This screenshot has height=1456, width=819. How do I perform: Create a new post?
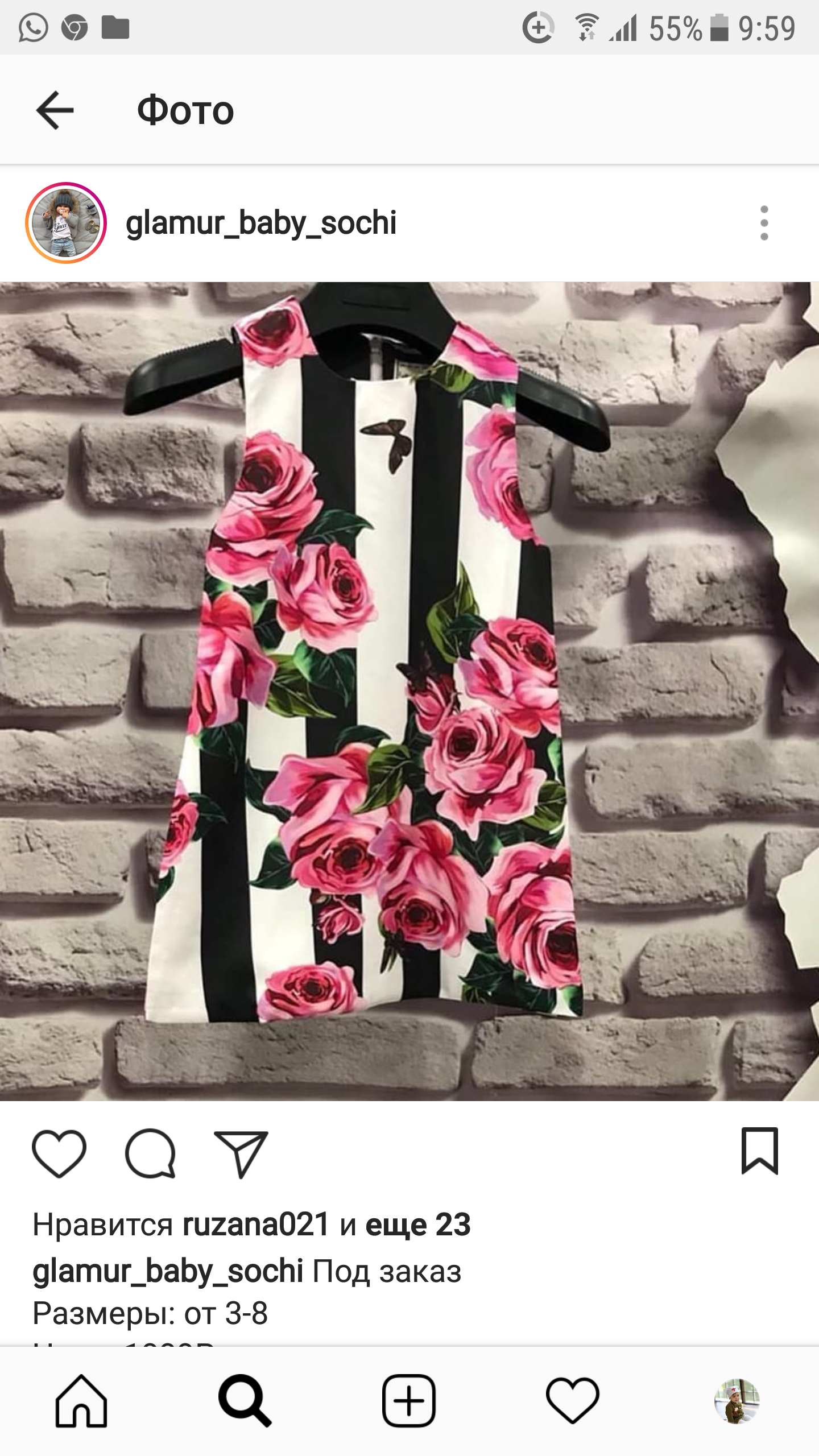409,1401
